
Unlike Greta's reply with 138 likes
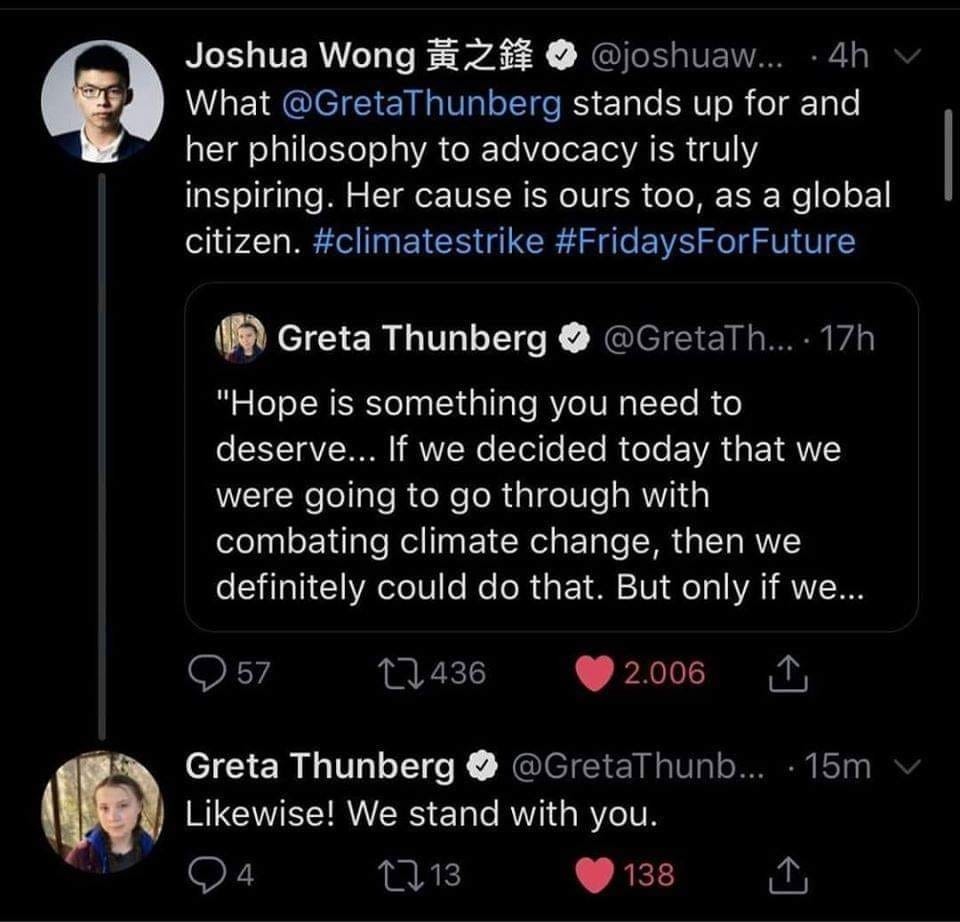click(x=594, y=875)
